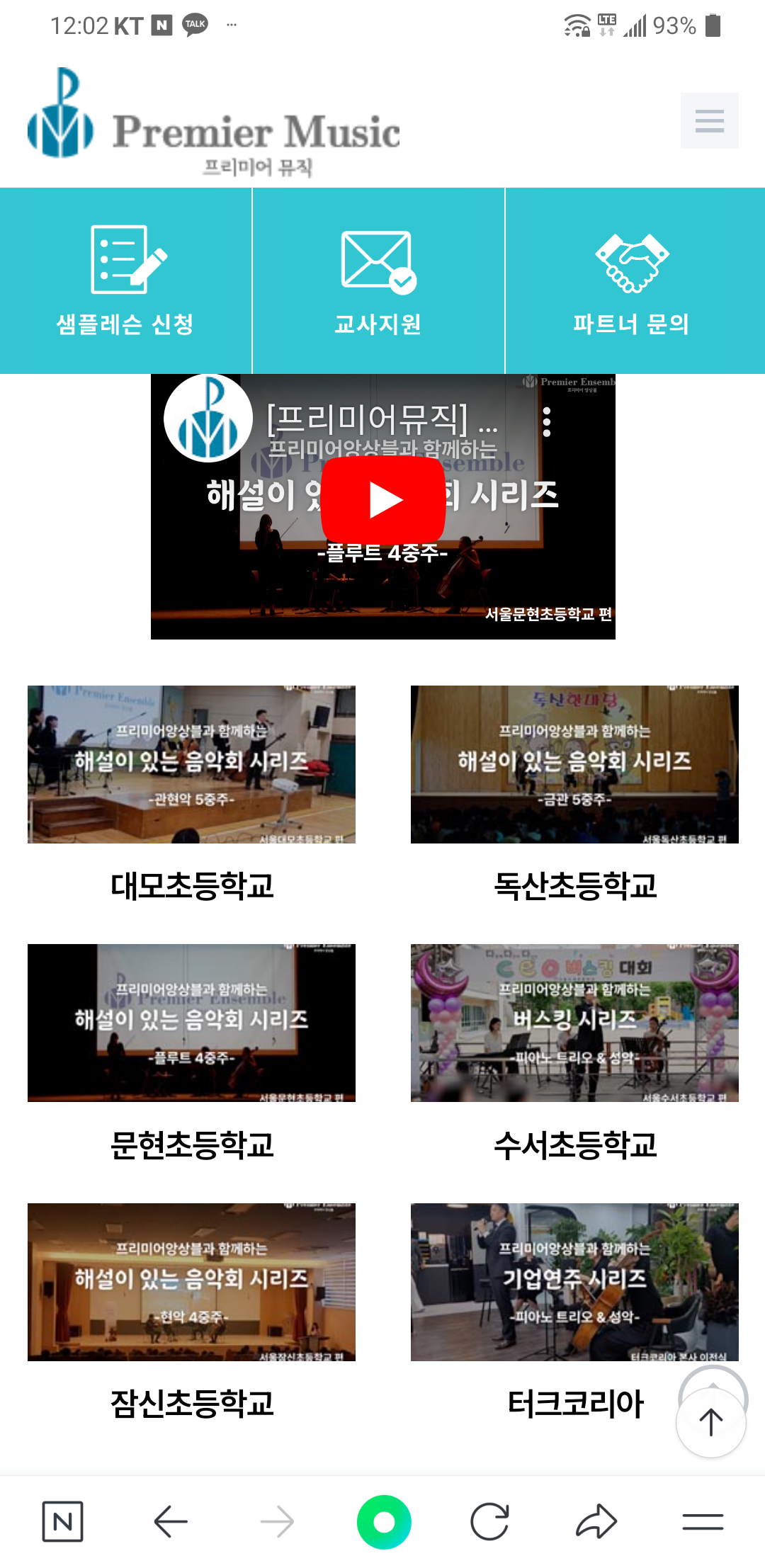The height and width of the screenshot is (1568, 765).
Task: Go back to the previous page
Action: click(170, 1521)
